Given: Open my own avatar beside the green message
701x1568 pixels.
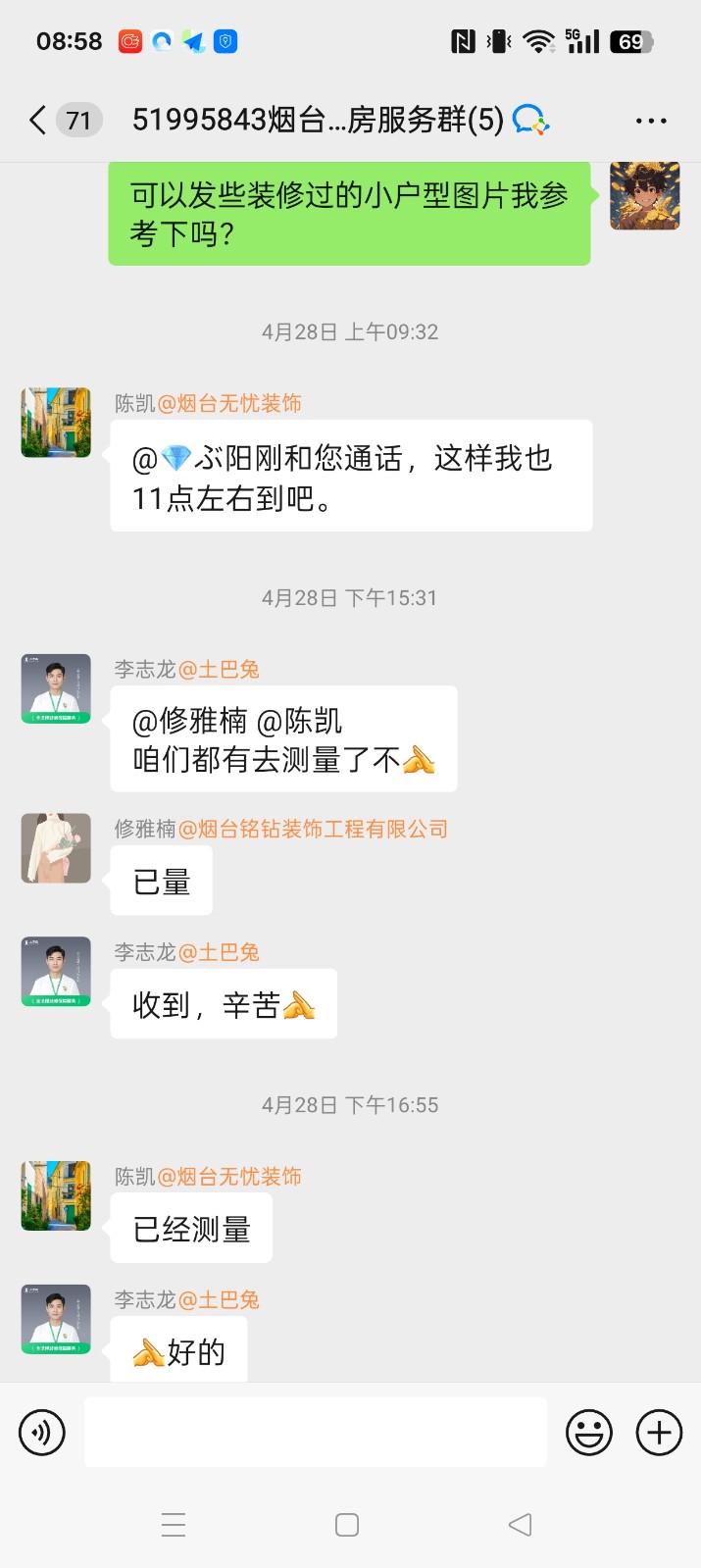Looking at the screenshot, I should [x=644, y=196].
